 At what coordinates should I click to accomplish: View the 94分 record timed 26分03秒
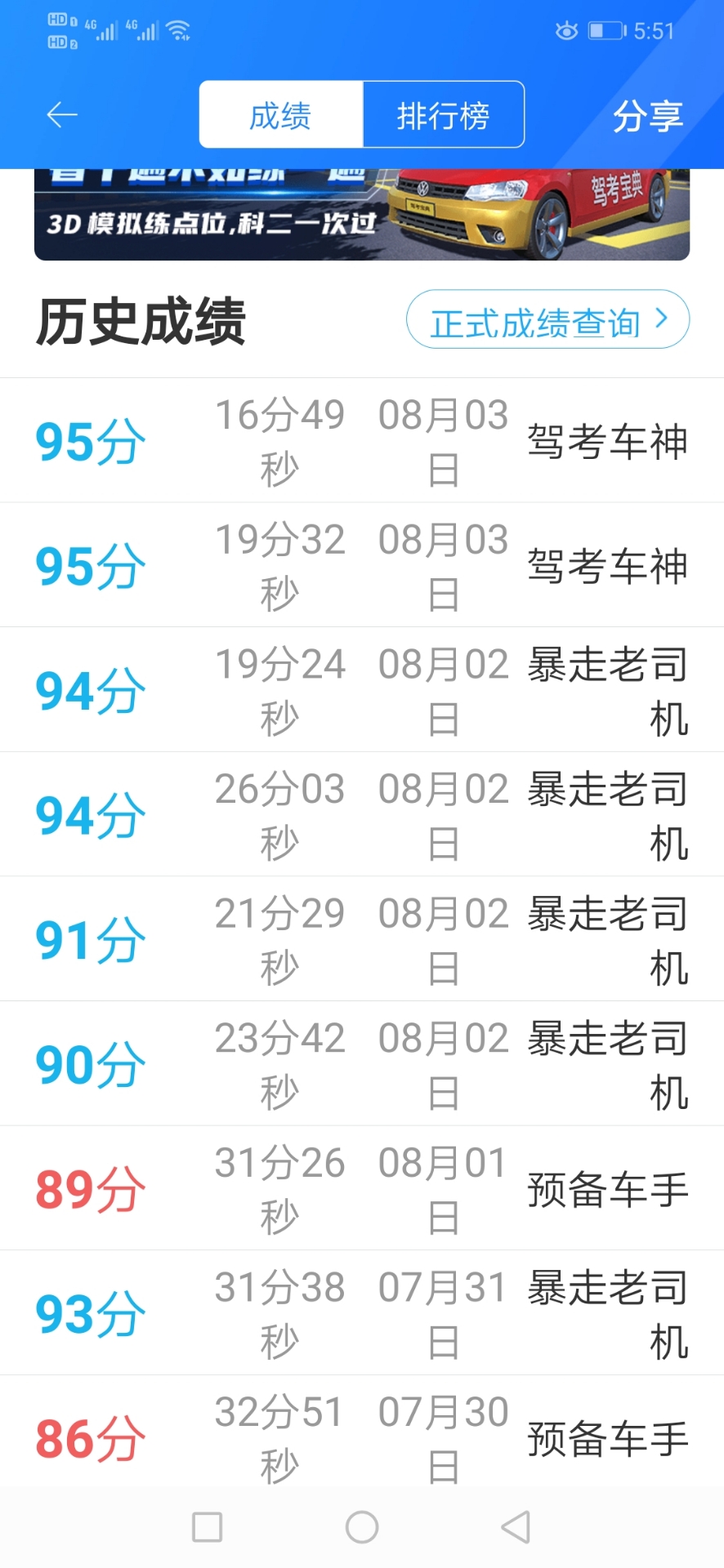tap(362, 815)
